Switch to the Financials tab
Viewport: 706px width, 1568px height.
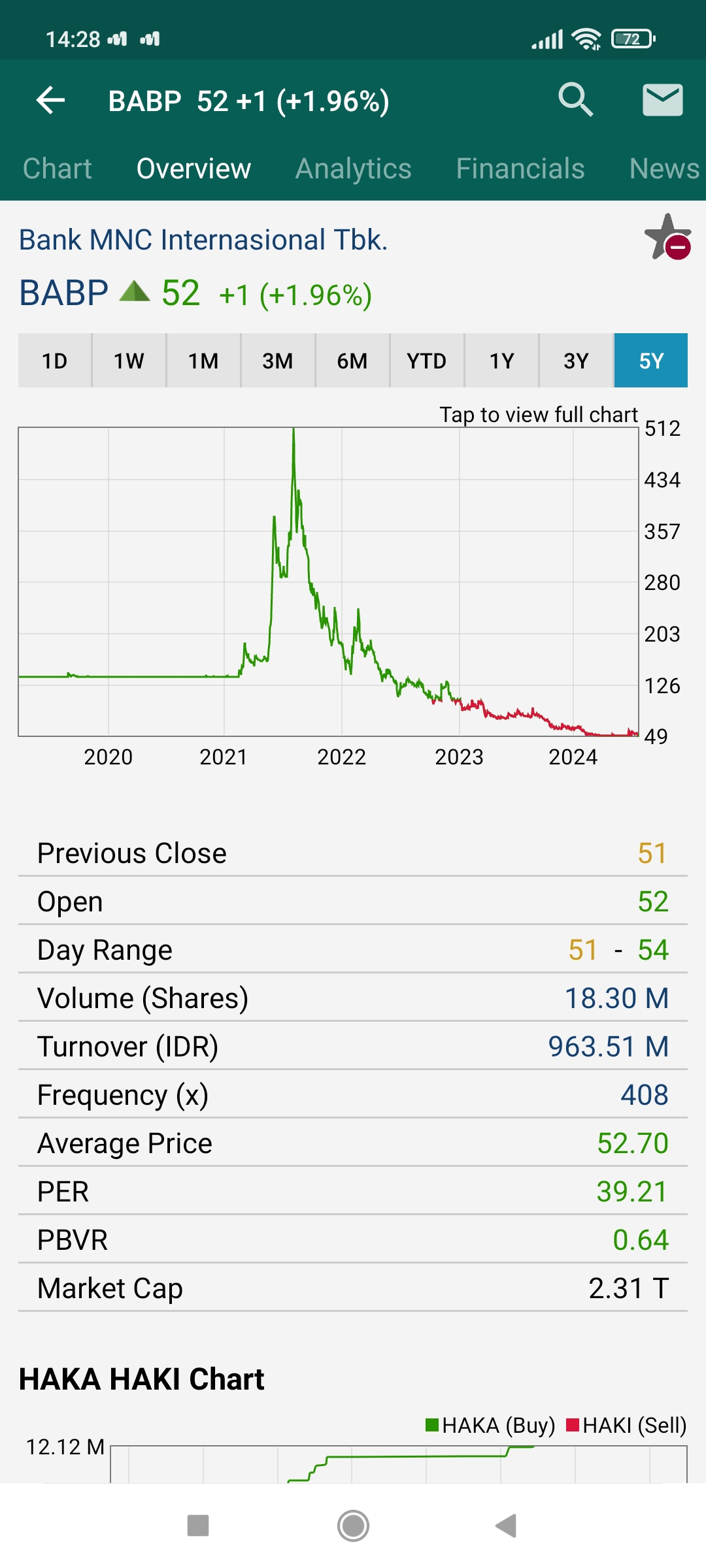coord(520,169)
